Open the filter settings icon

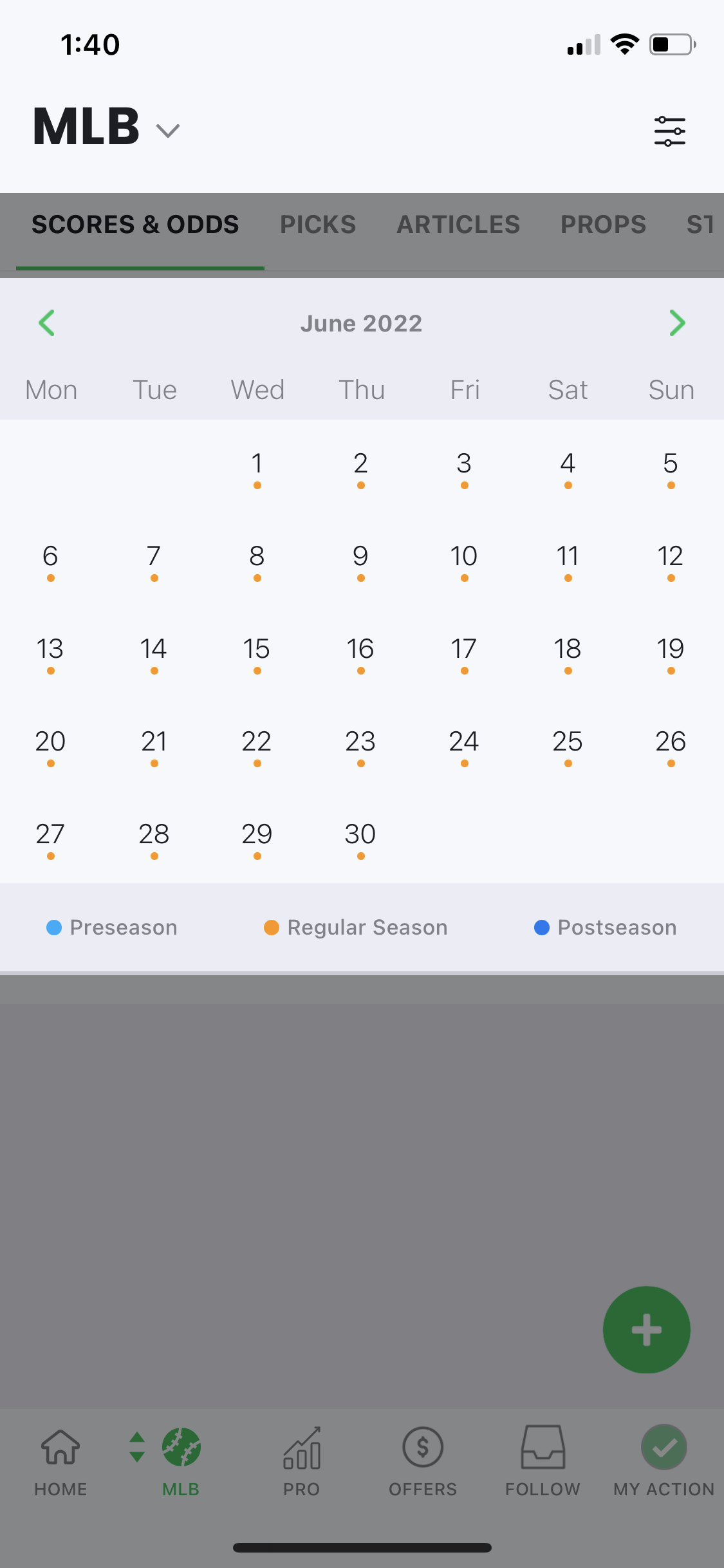tap(669, 131)
